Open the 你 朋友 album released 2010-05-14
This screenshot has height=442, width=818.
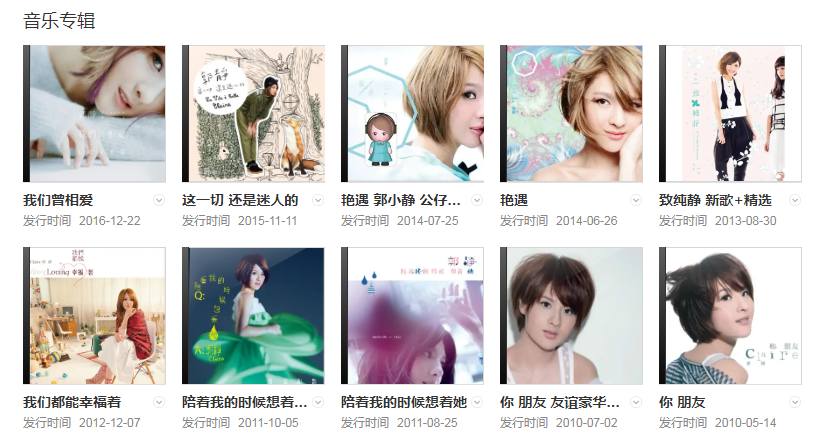pyautogui.click(x=731, y=316)
